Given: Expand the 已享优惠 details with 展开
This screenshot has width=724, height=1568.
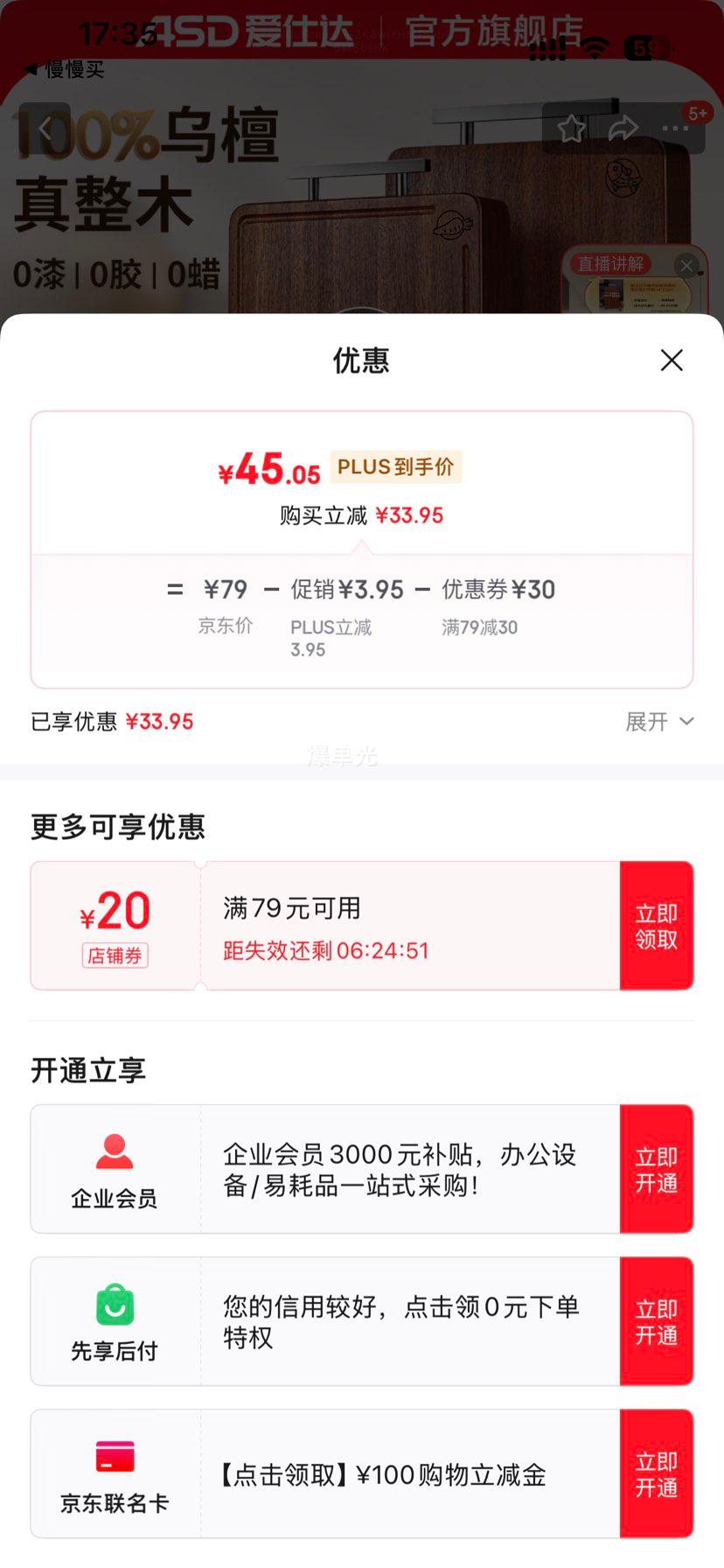Looking at the screenshot, I should (659, 722).
